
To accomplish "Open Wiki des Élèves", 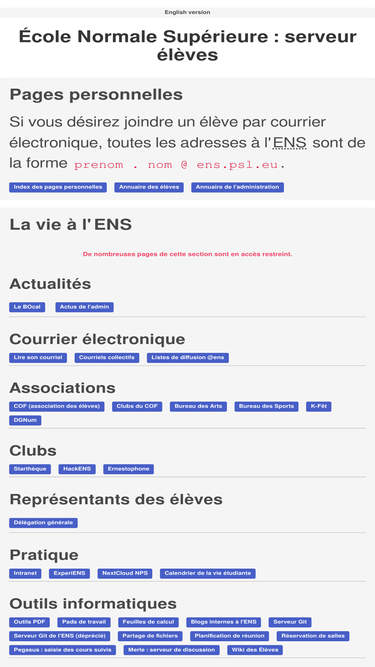I will 255,650.
